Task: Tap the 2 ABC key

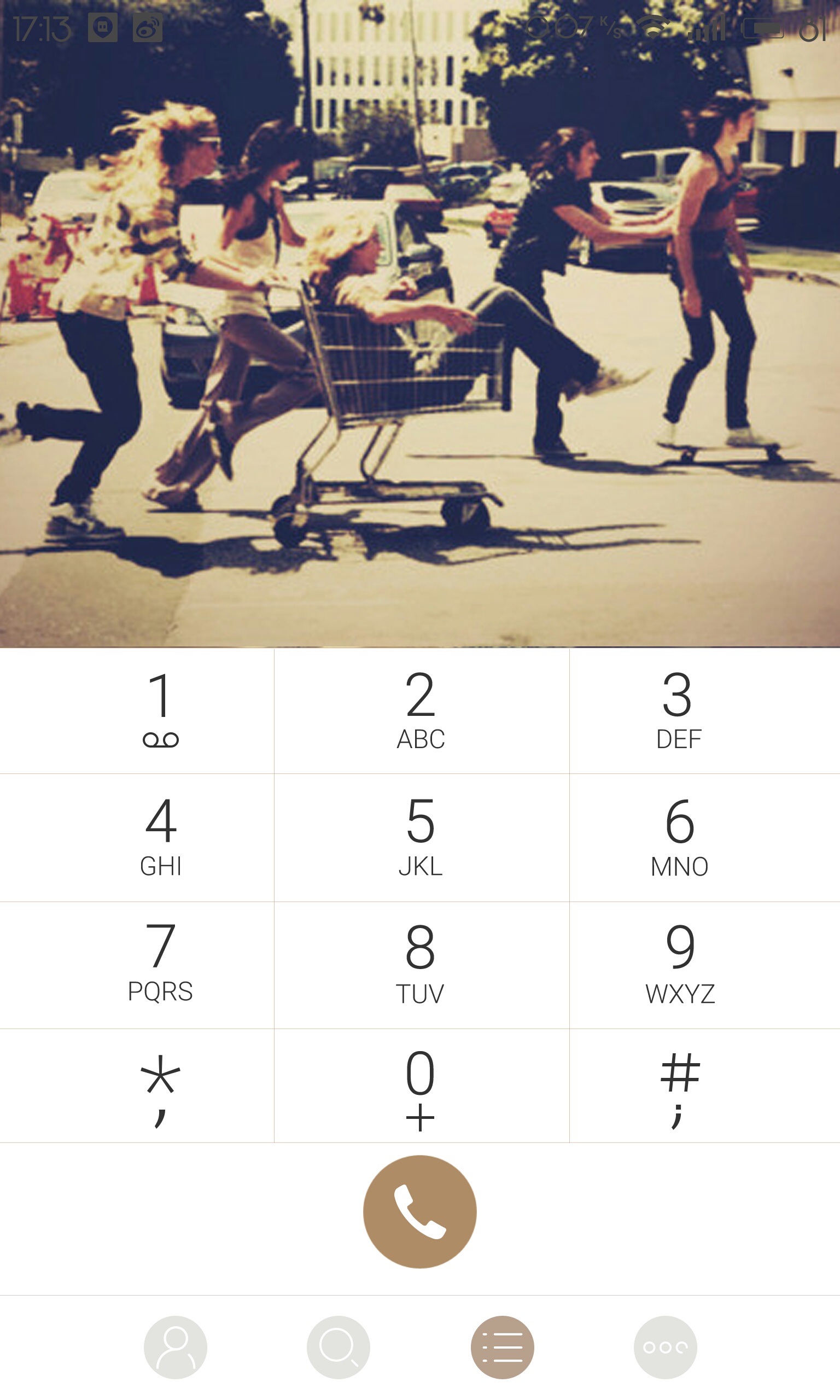Action: (x=422, y=711)
